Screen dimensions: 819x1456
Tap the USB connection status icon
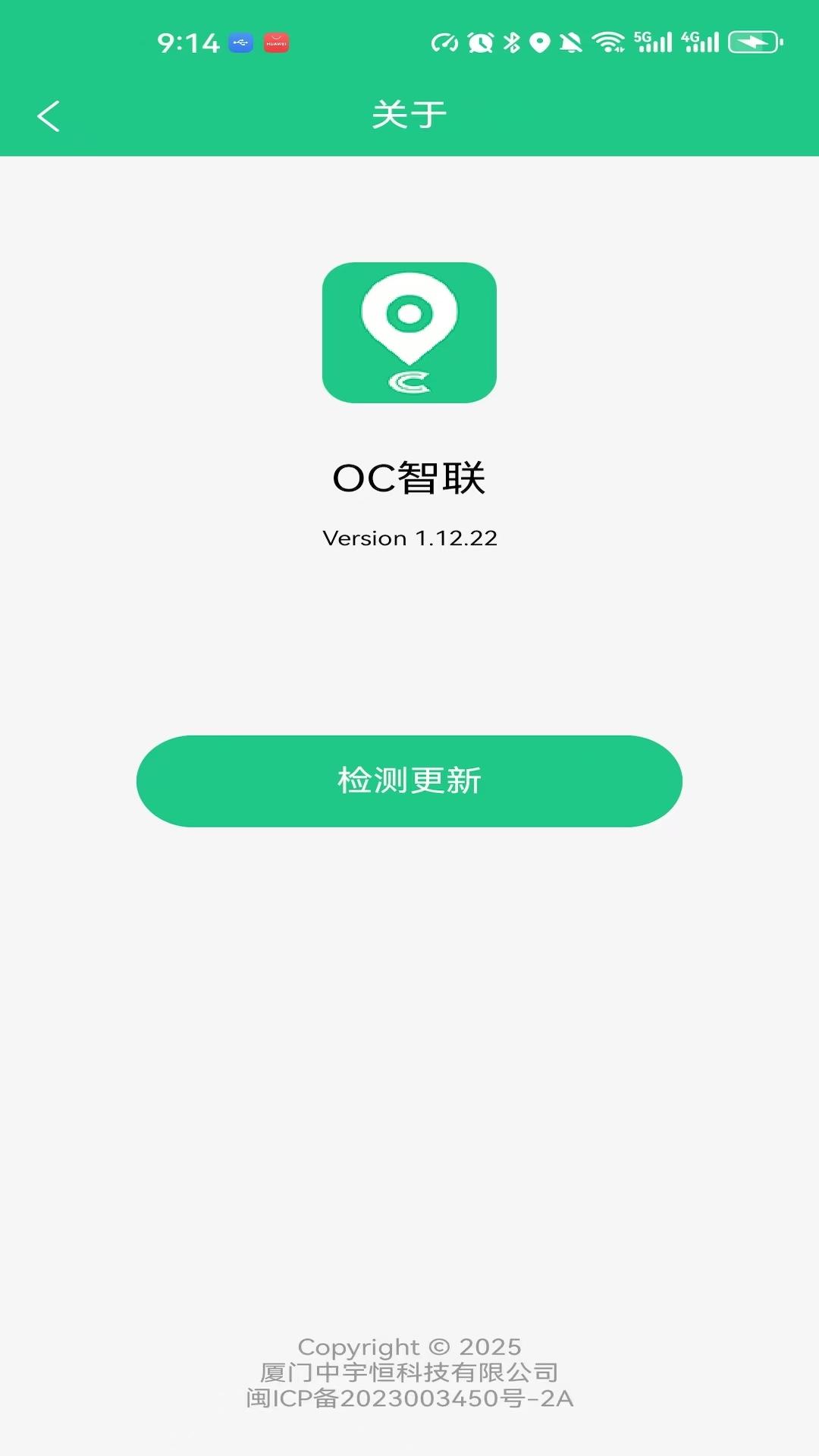pyautogui.click(x=239, y=43)
